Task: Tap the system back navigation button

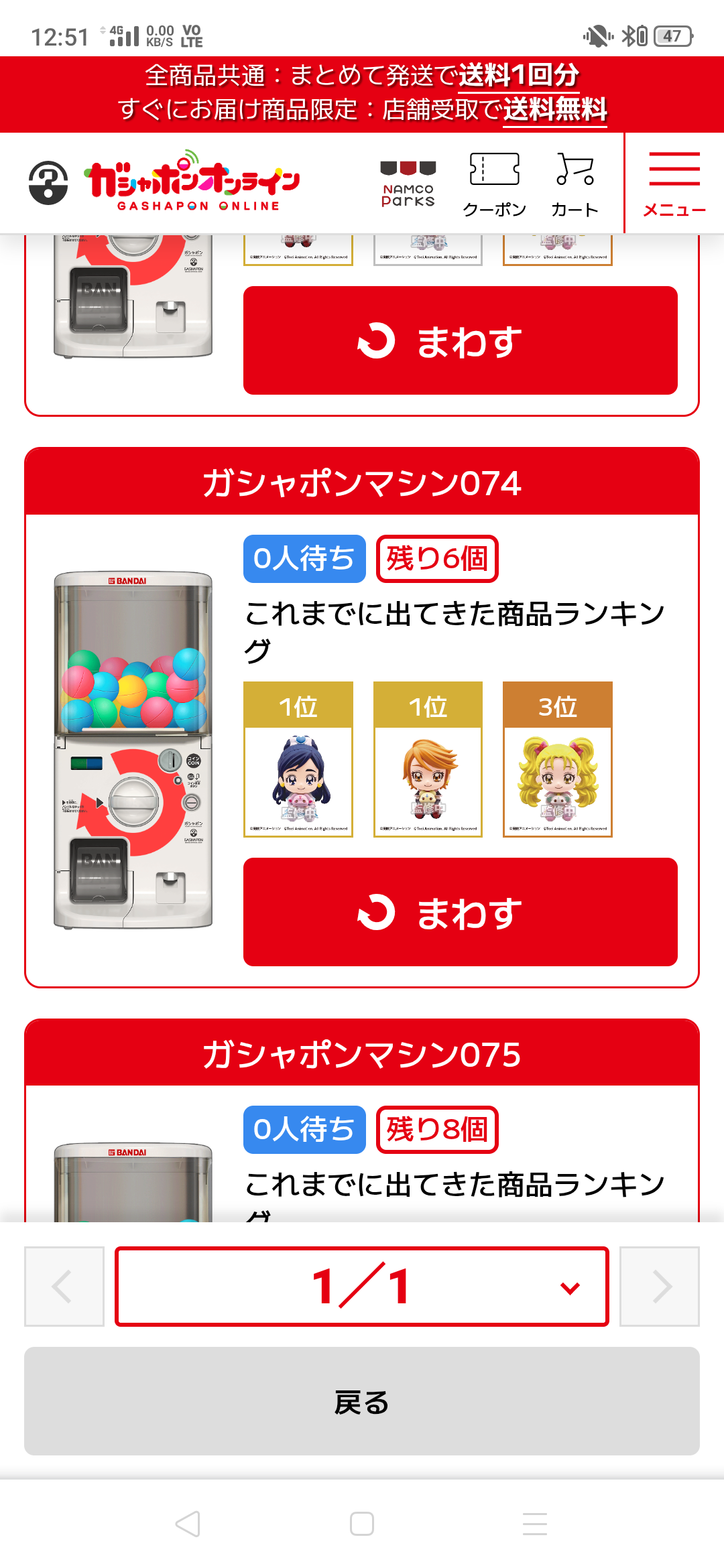Action: coord(188,1524)
